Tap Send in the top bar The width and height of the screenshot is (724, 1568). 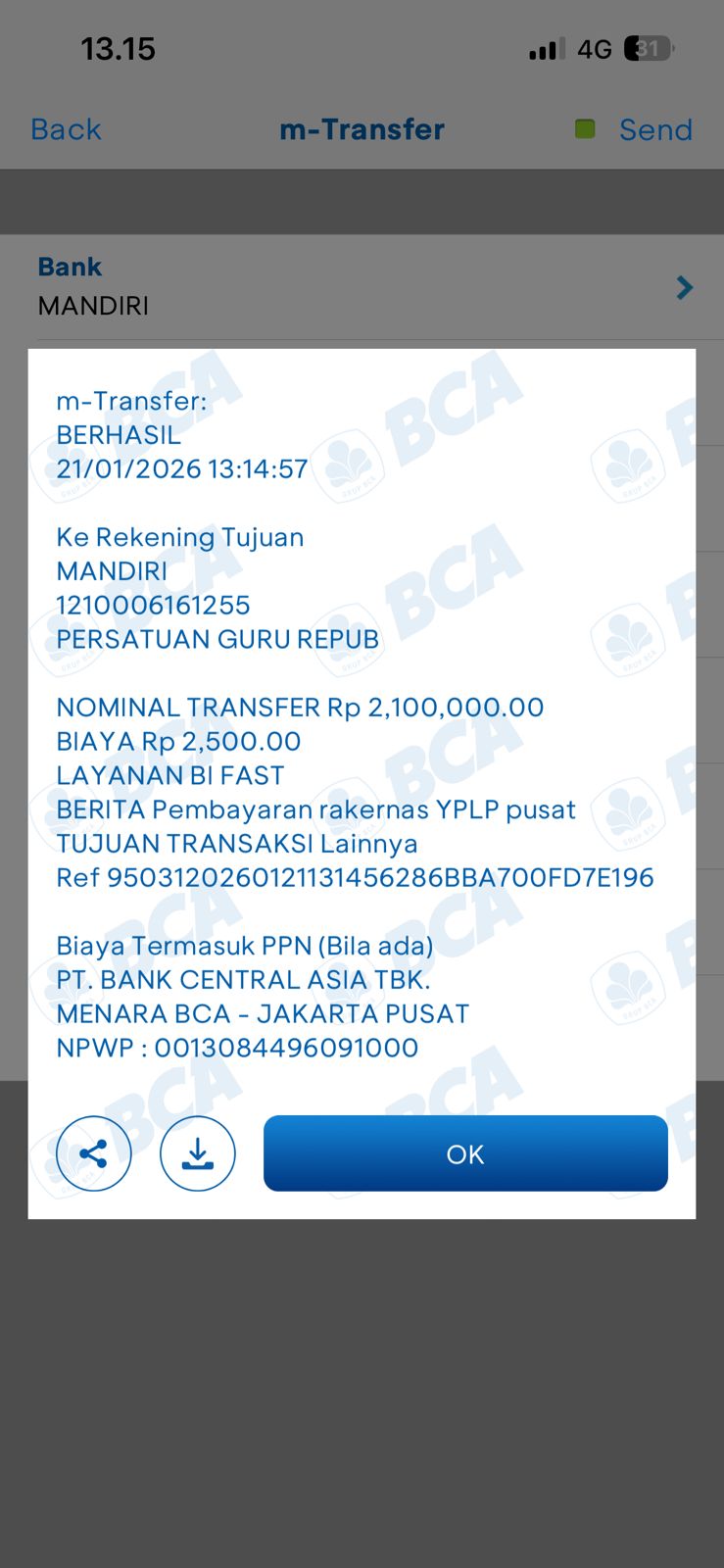point(654,129)
